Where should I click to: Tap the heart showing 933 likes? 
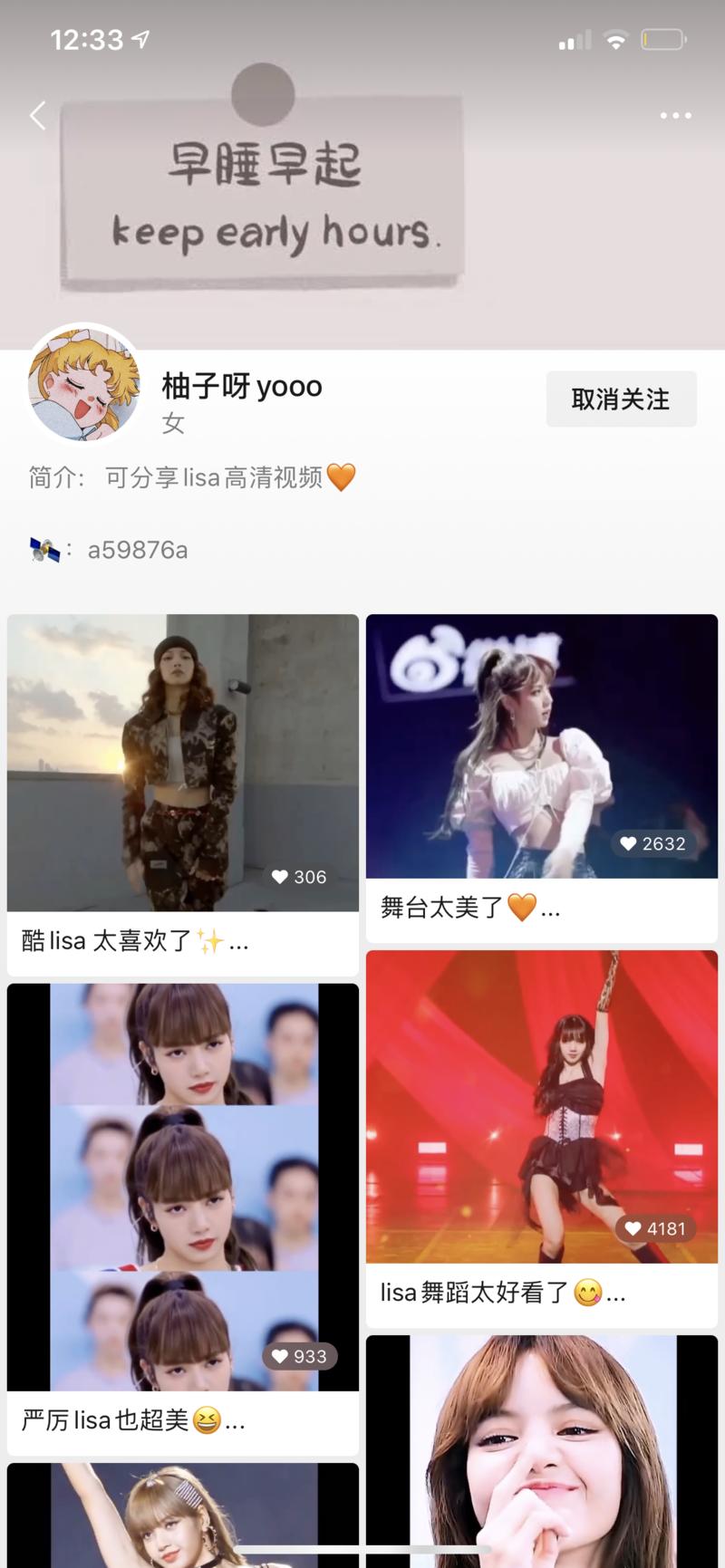[299, 1356]
